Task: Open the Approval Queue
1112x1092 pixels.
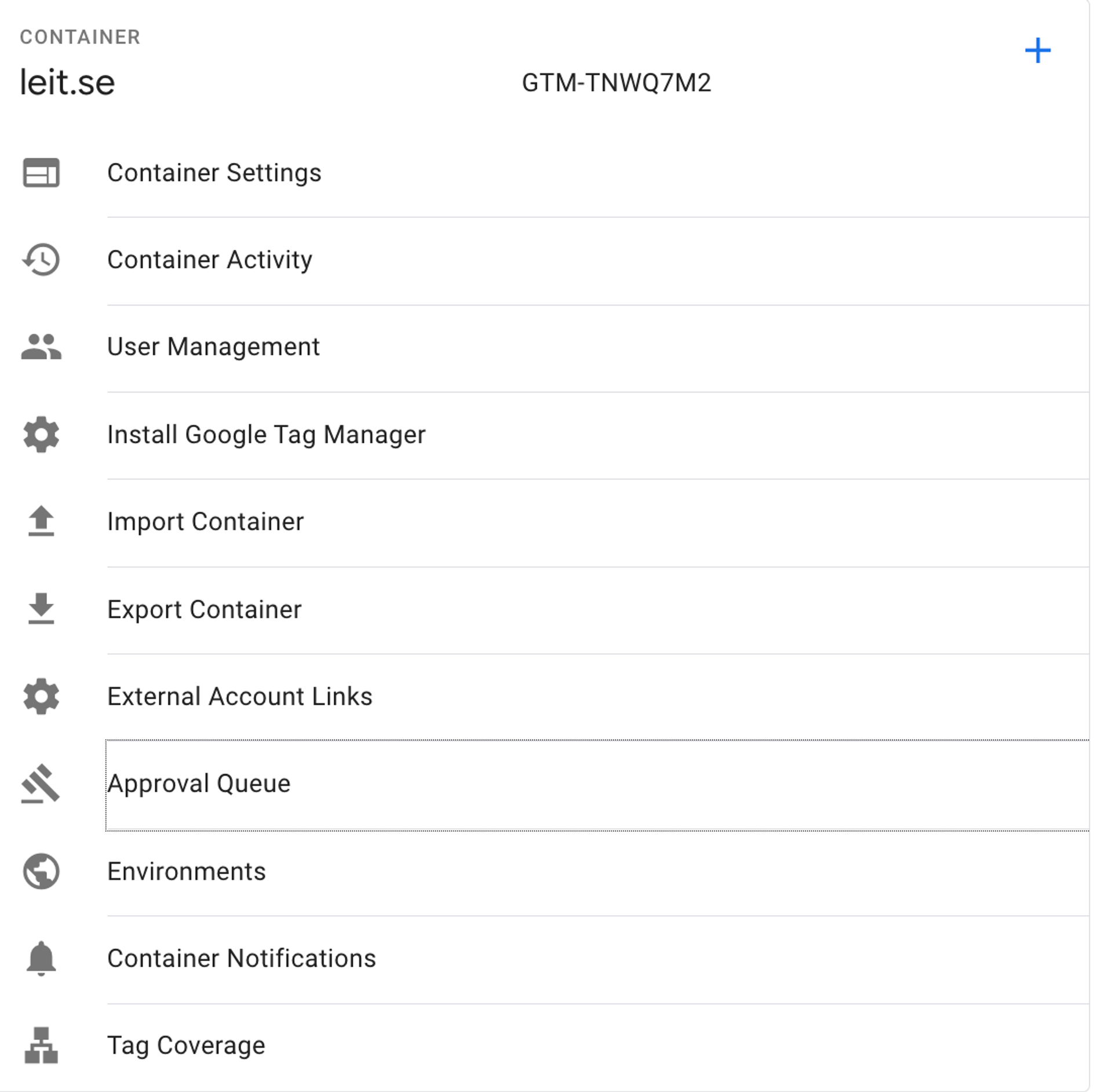Action: click(x=199, y=784)
